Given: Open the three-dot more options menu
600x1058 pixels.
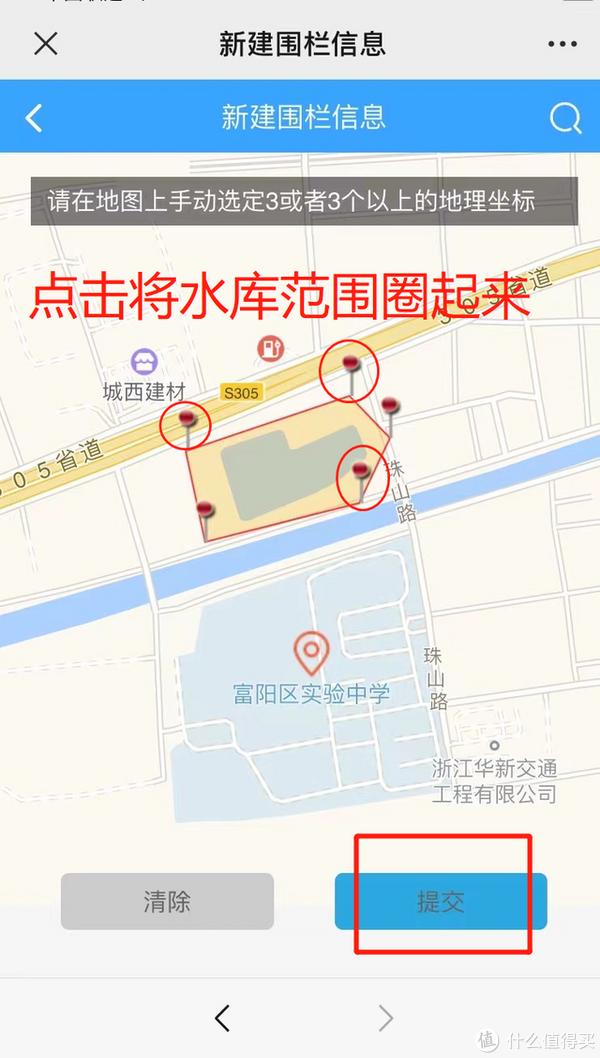Looking at the screenshot, I should 563,45.
